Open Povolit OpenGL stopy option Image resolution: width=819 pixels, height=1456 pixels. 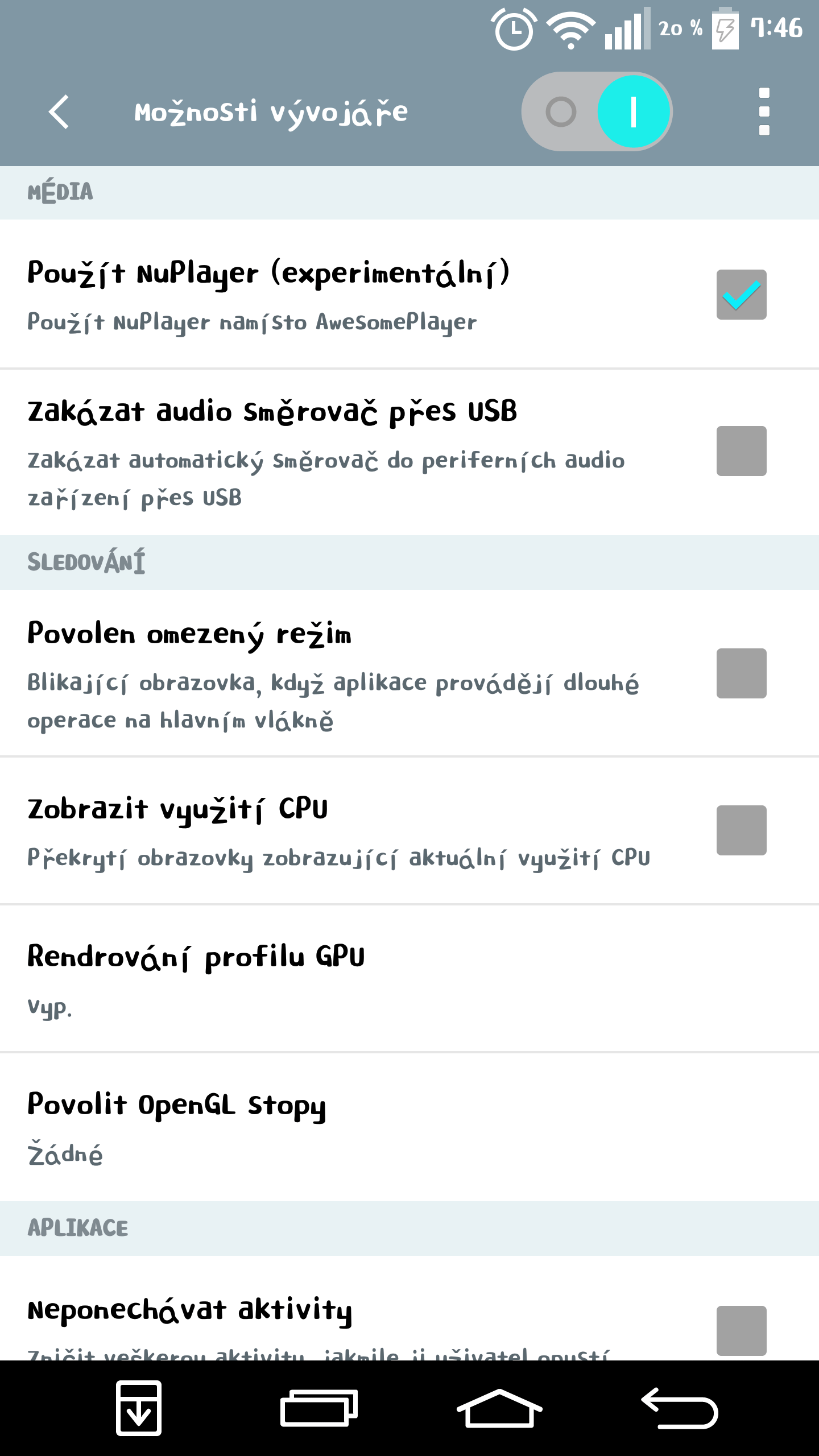409,1127
